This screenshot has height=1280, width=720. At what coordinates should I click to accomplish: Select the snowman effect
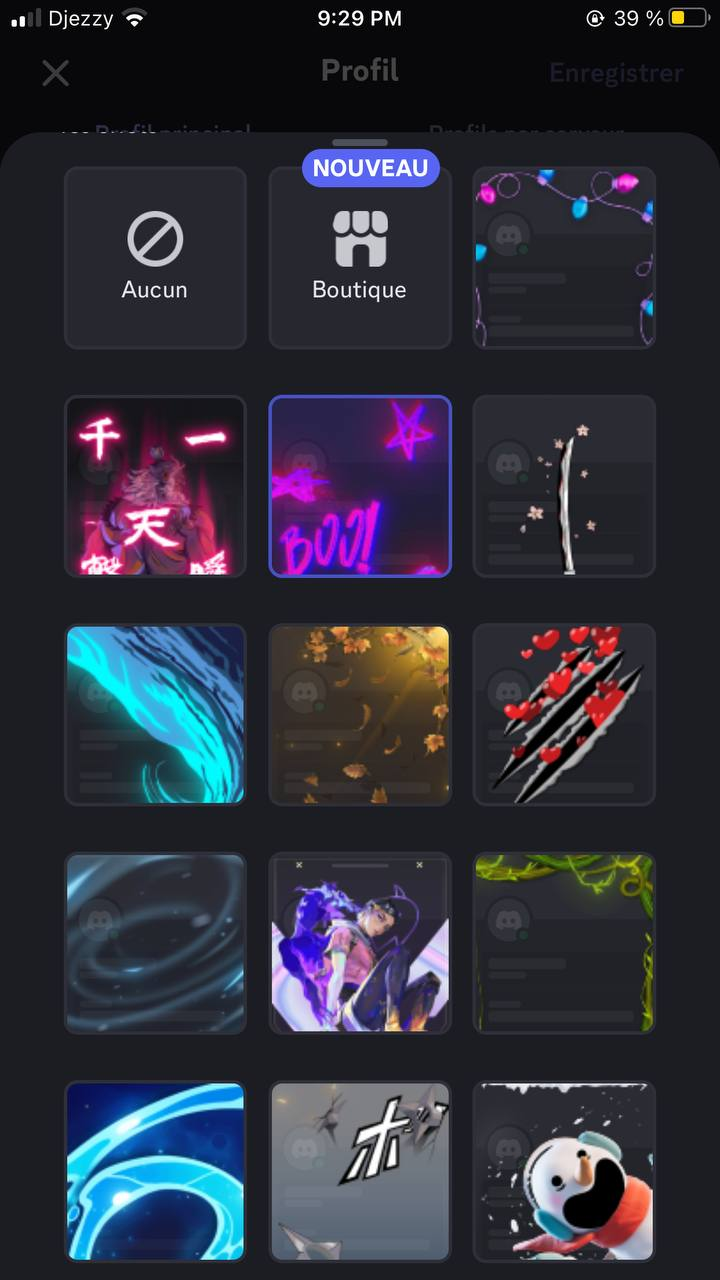pos(564,1170)
